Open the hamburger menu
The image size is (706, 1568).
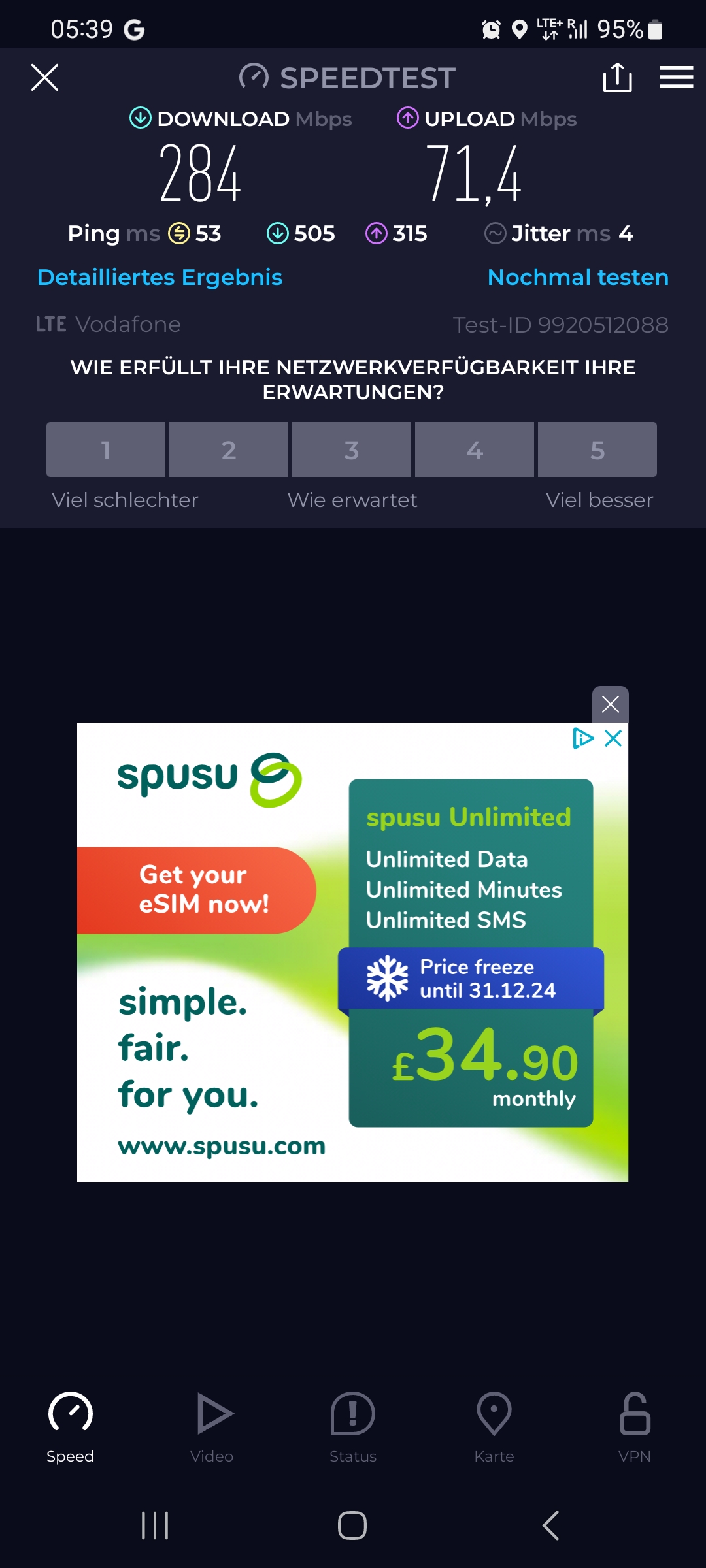676,78
